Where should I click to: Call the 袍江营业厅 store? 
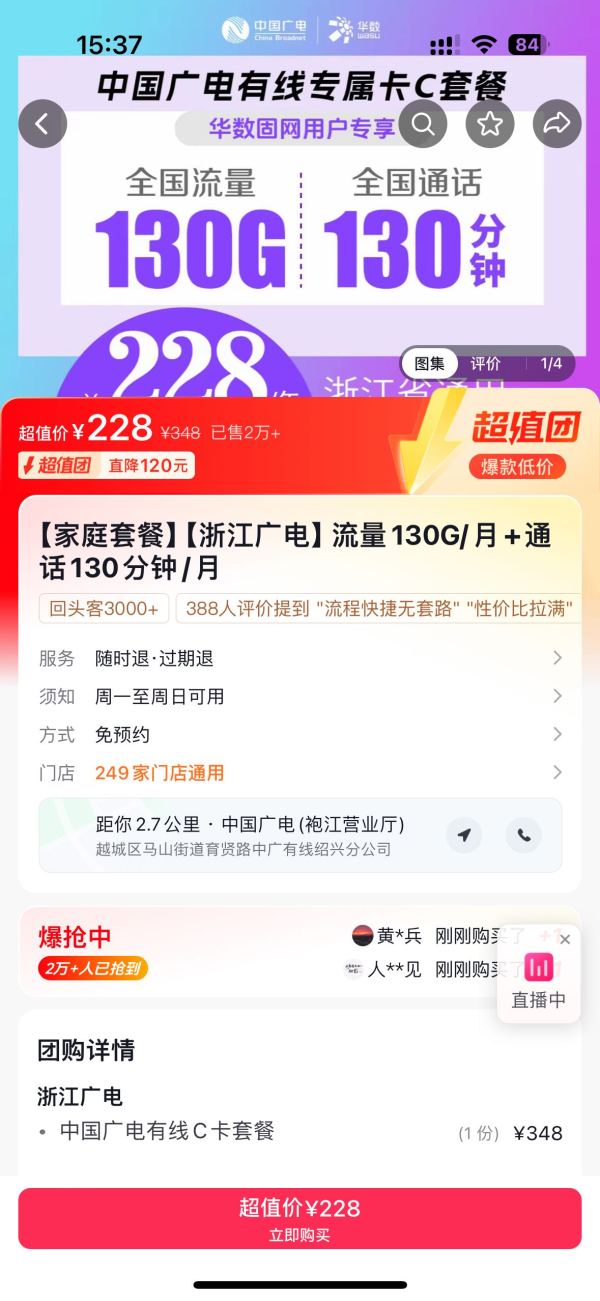click(x=523, y=835)
